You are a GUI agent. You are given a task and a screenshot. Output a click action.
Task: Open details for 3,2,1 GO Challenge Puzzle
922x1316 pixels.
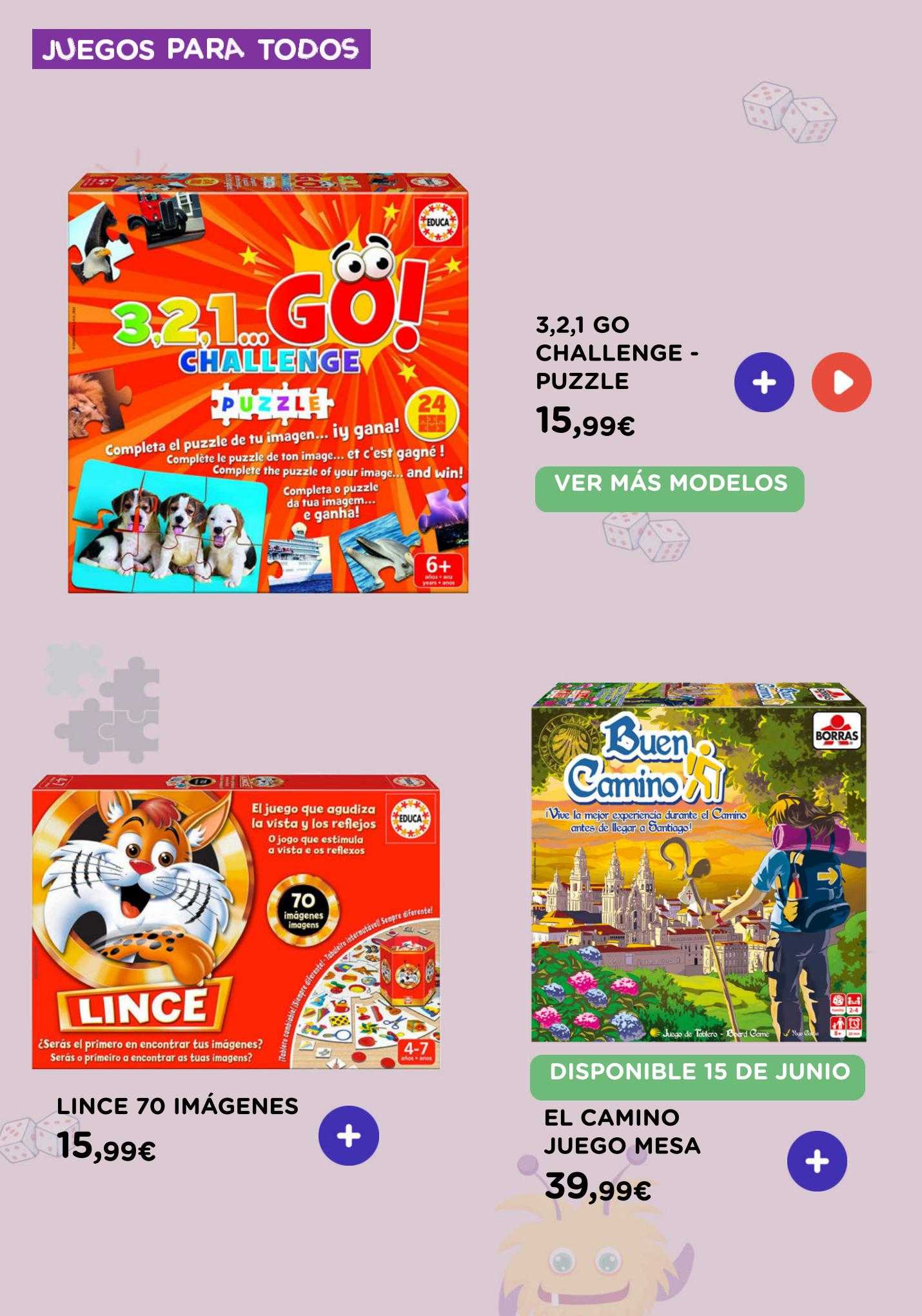[764, 383]
